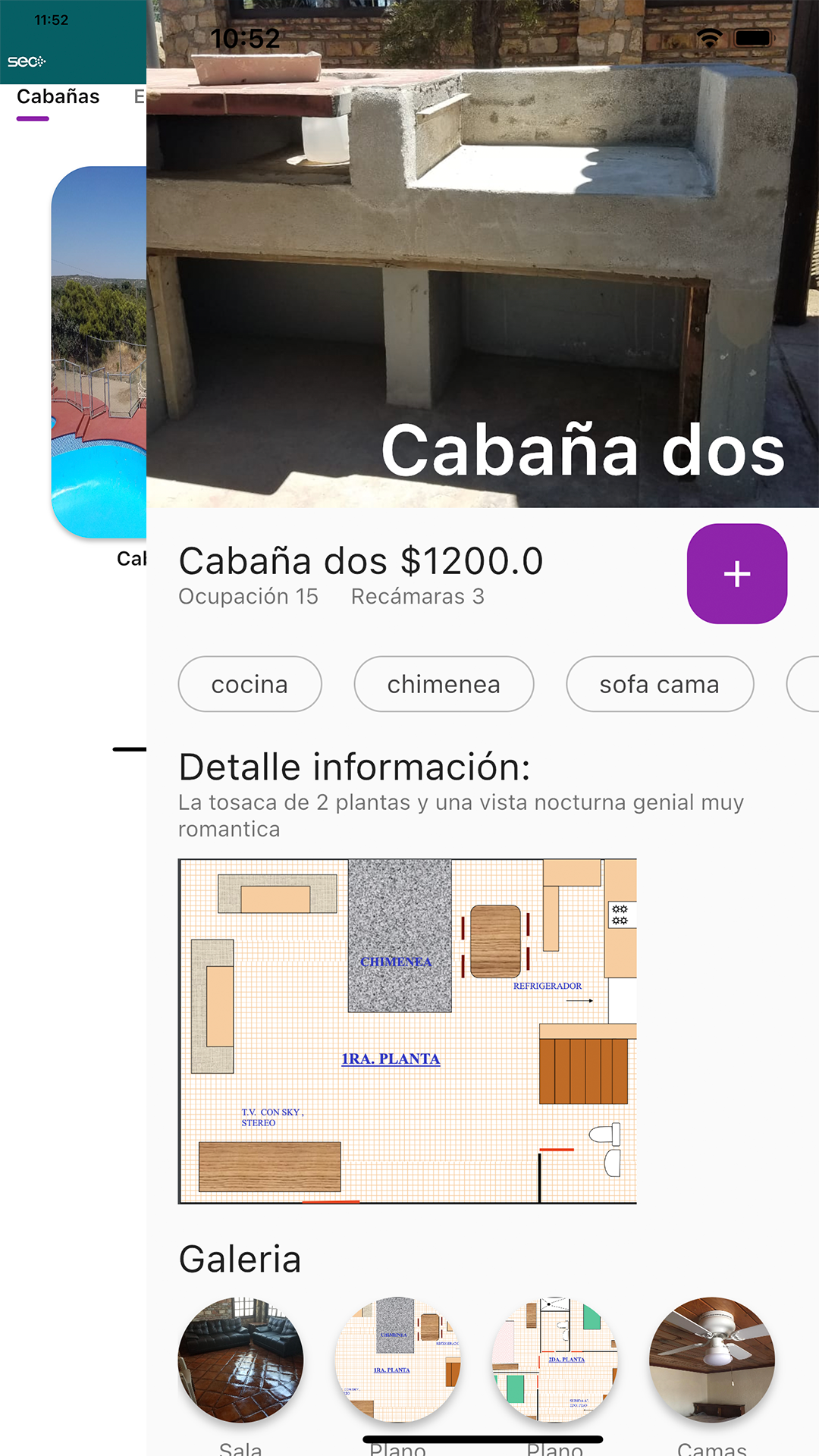Select the sofa cama chip

click(x=659, y=684)
